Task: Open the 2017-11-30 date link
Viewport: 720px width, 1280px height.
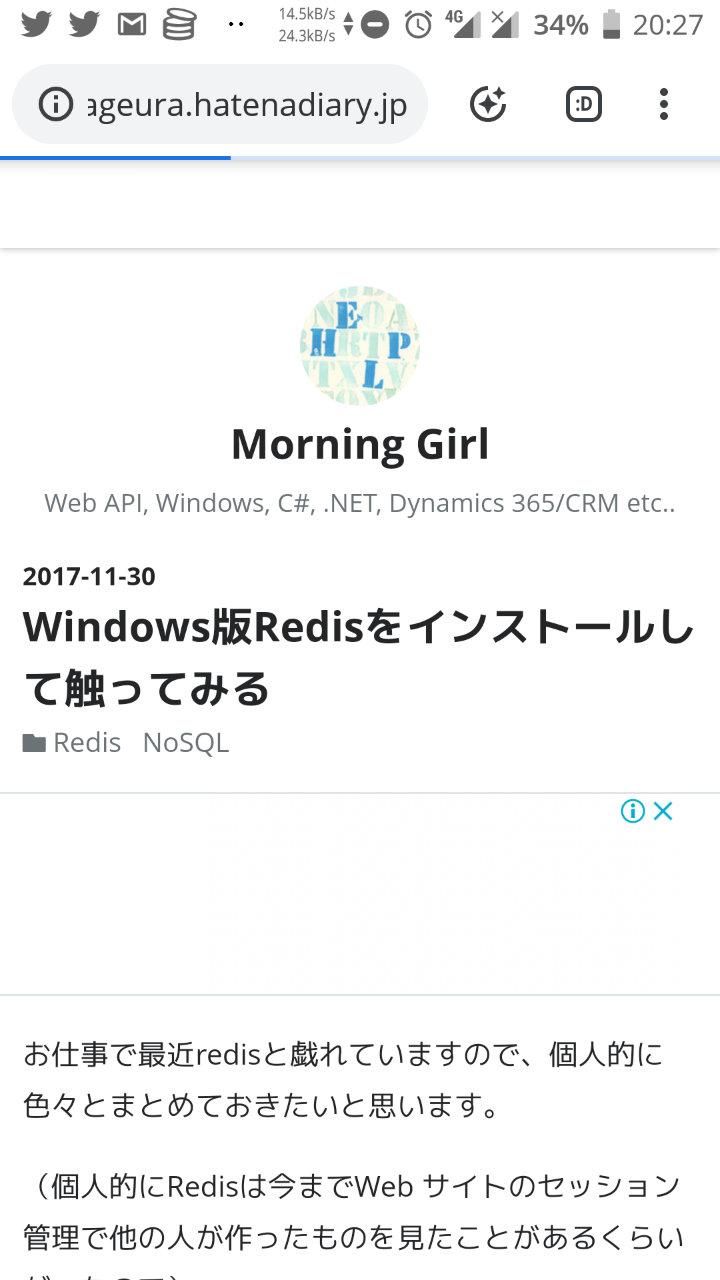Action: (89, 576)
